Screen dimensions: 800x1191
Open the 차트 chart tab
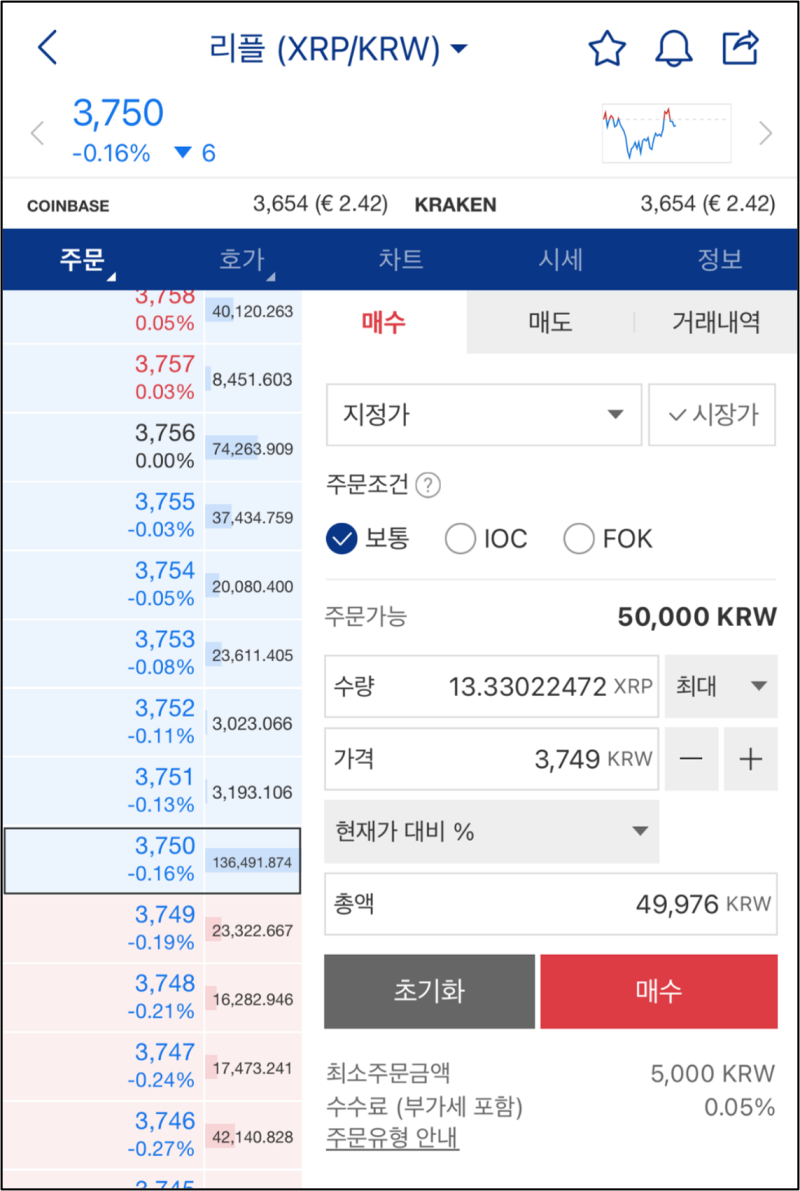click(401, 259)
